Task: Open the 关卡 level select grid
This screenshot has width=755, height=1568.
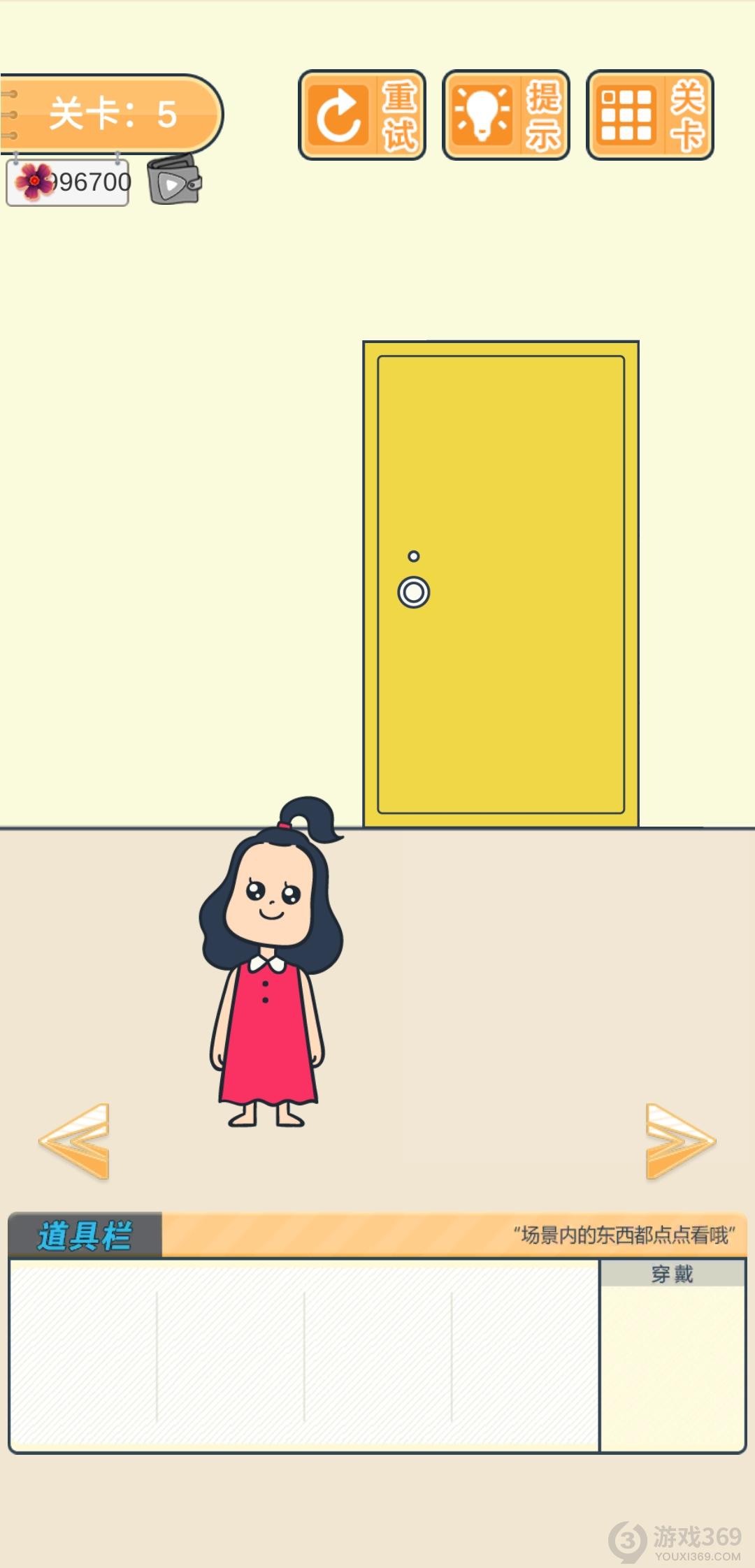Action: pyautogui.click(x=650, y=115)
